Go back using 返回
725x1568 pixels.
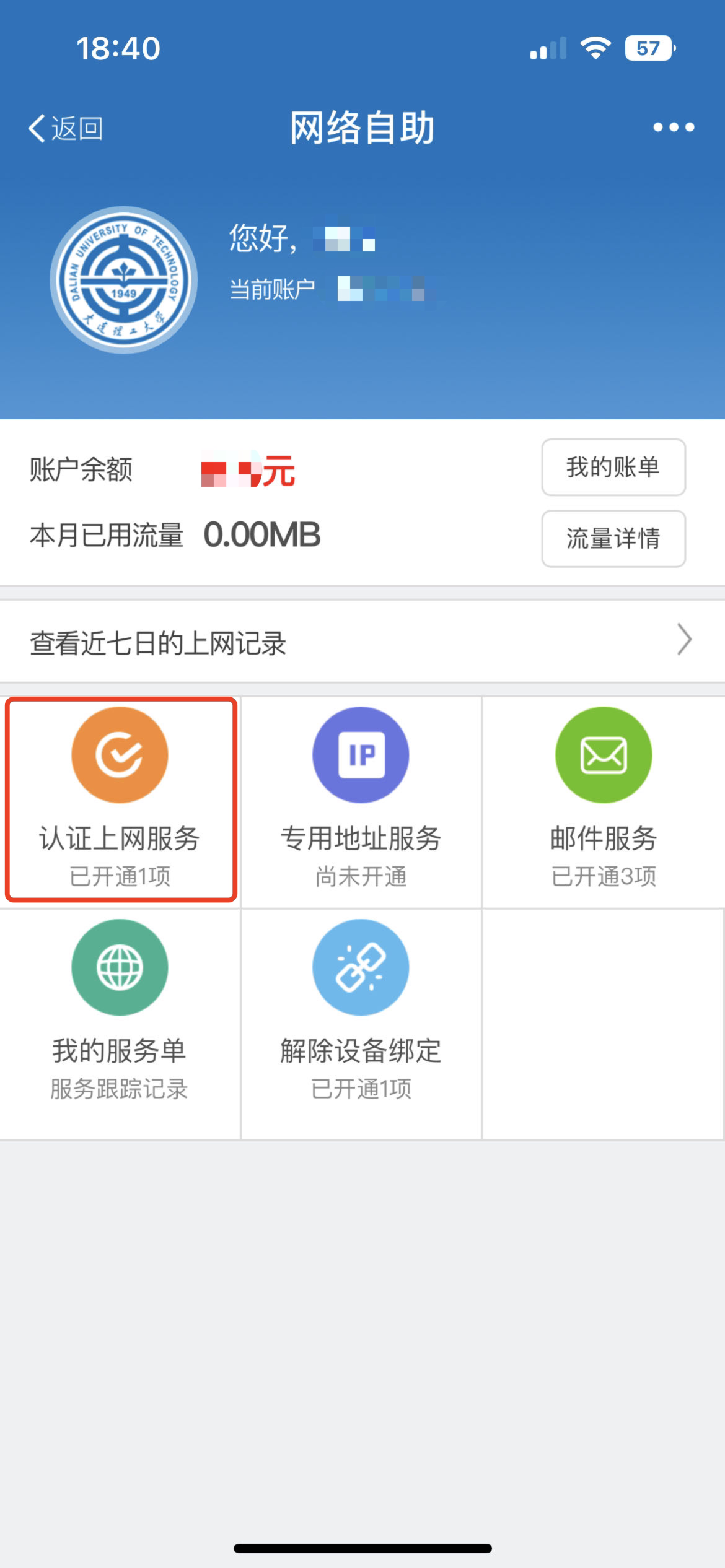(x=65, y=128)
